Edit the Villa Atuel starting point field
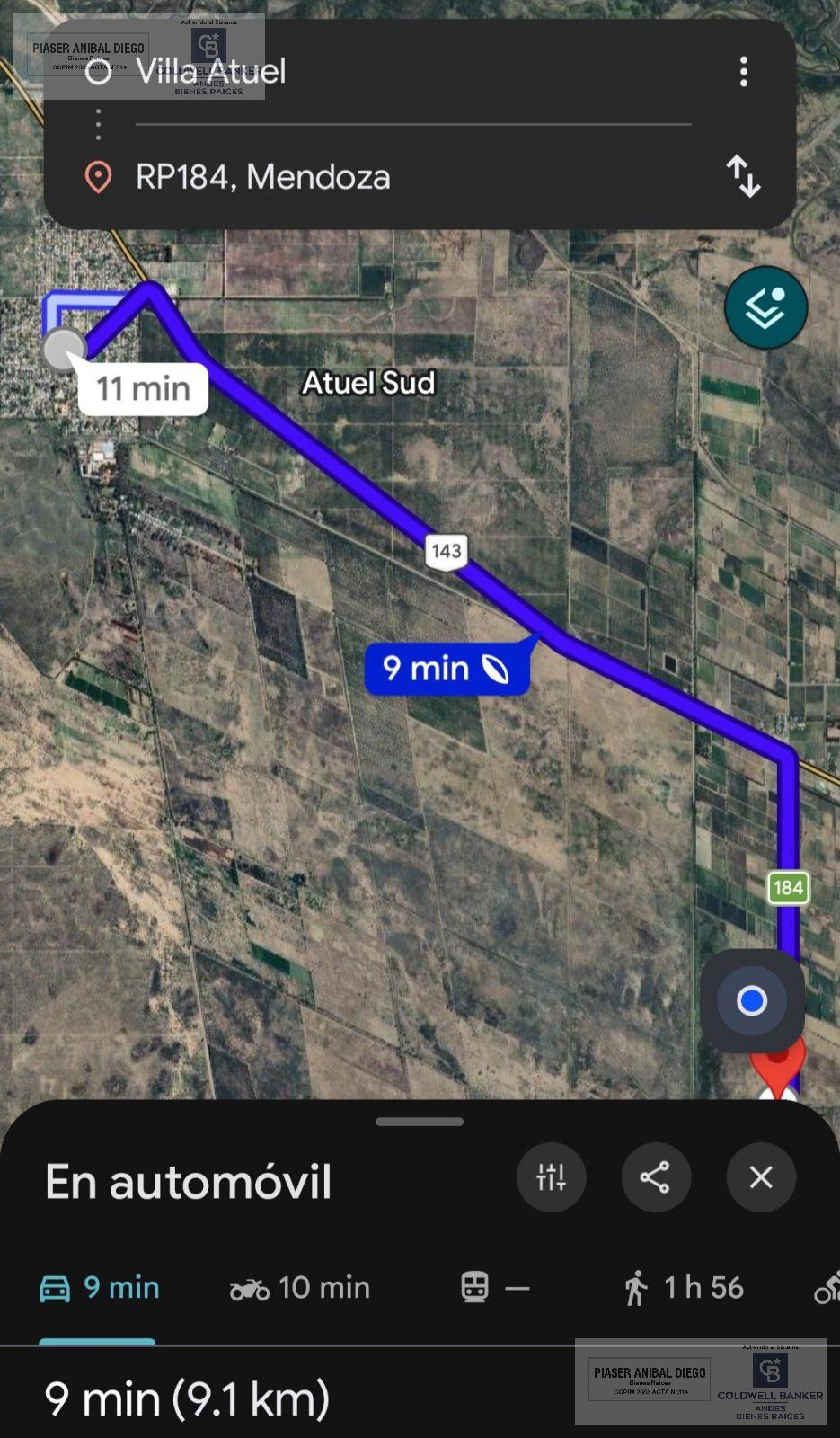 click(413, 72)
